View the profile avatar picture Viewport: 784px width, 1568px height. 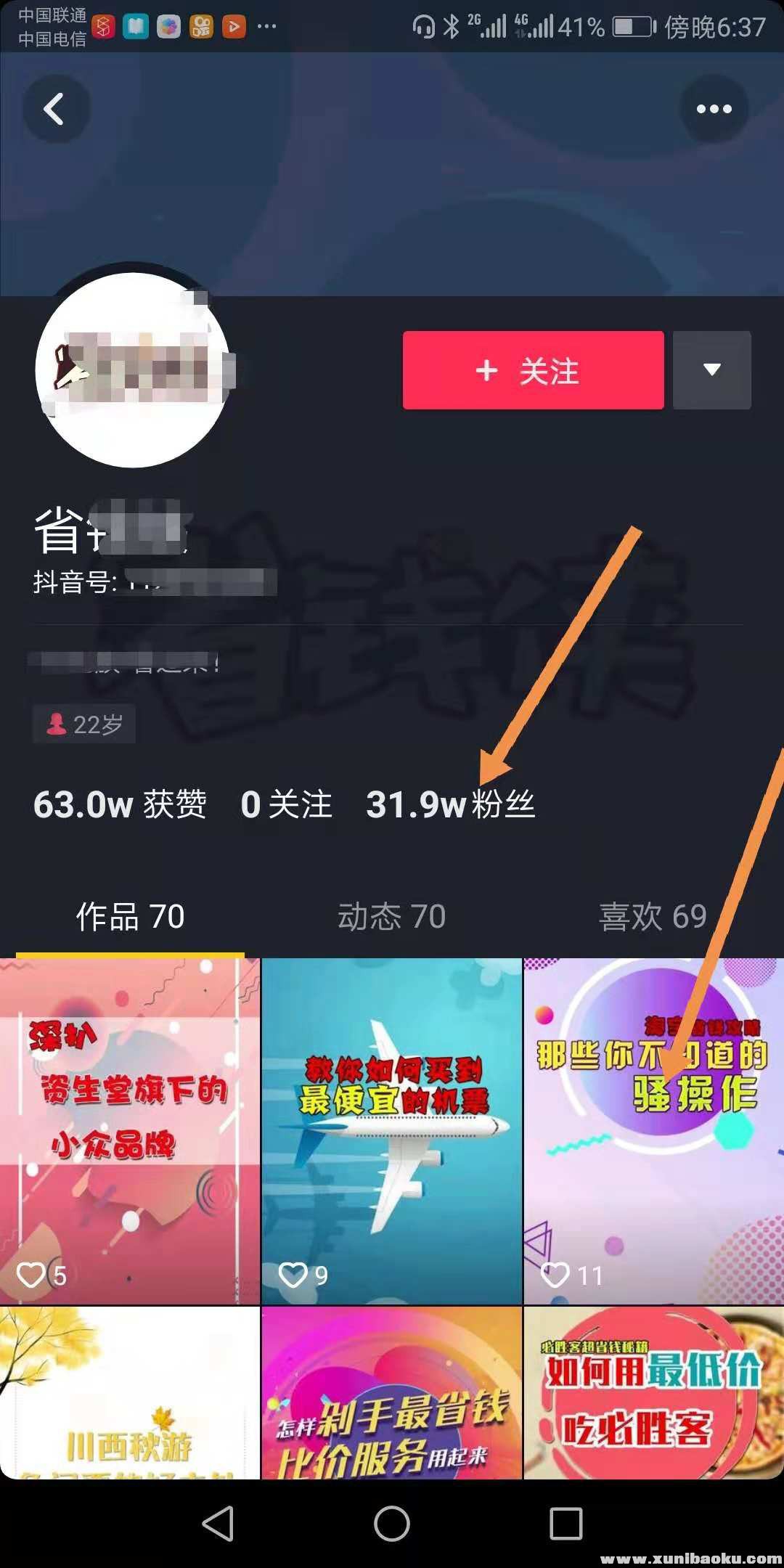point(133,370)
